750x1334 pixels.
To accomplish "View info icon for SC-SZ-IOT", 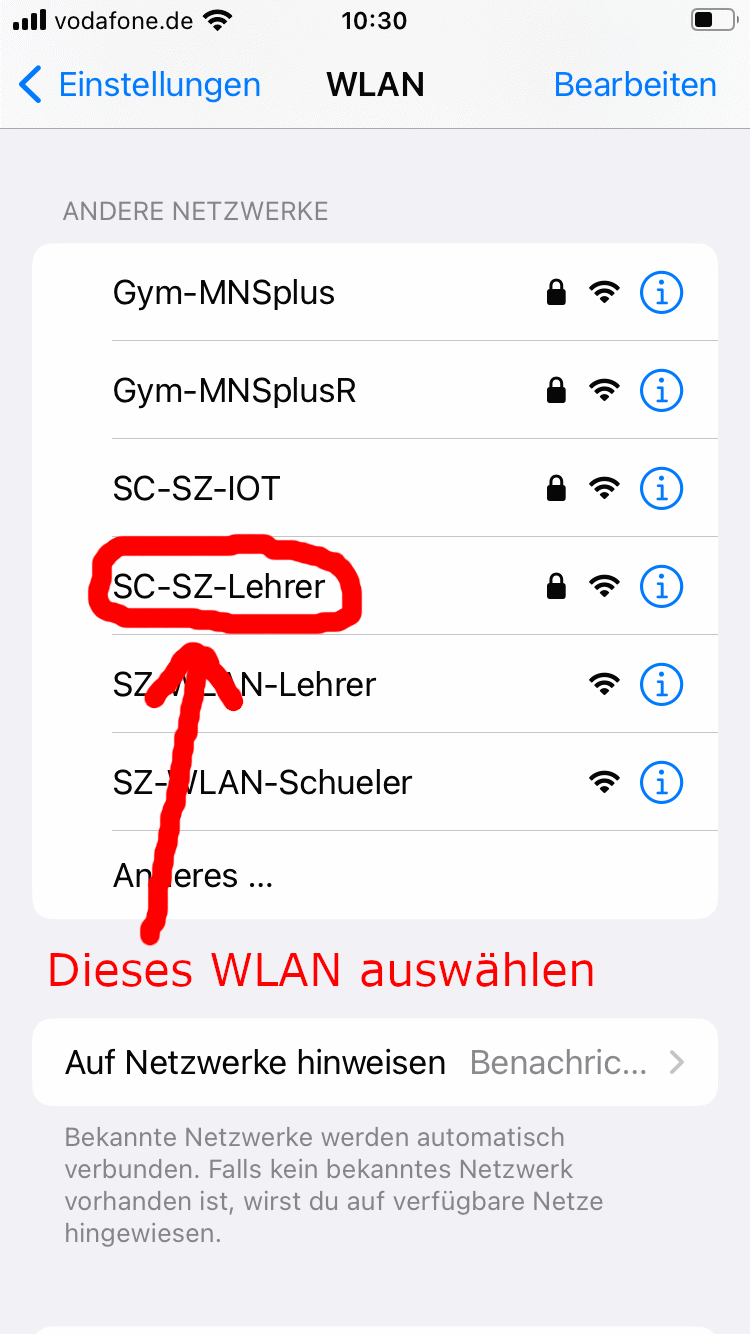I will pos(661,489).
